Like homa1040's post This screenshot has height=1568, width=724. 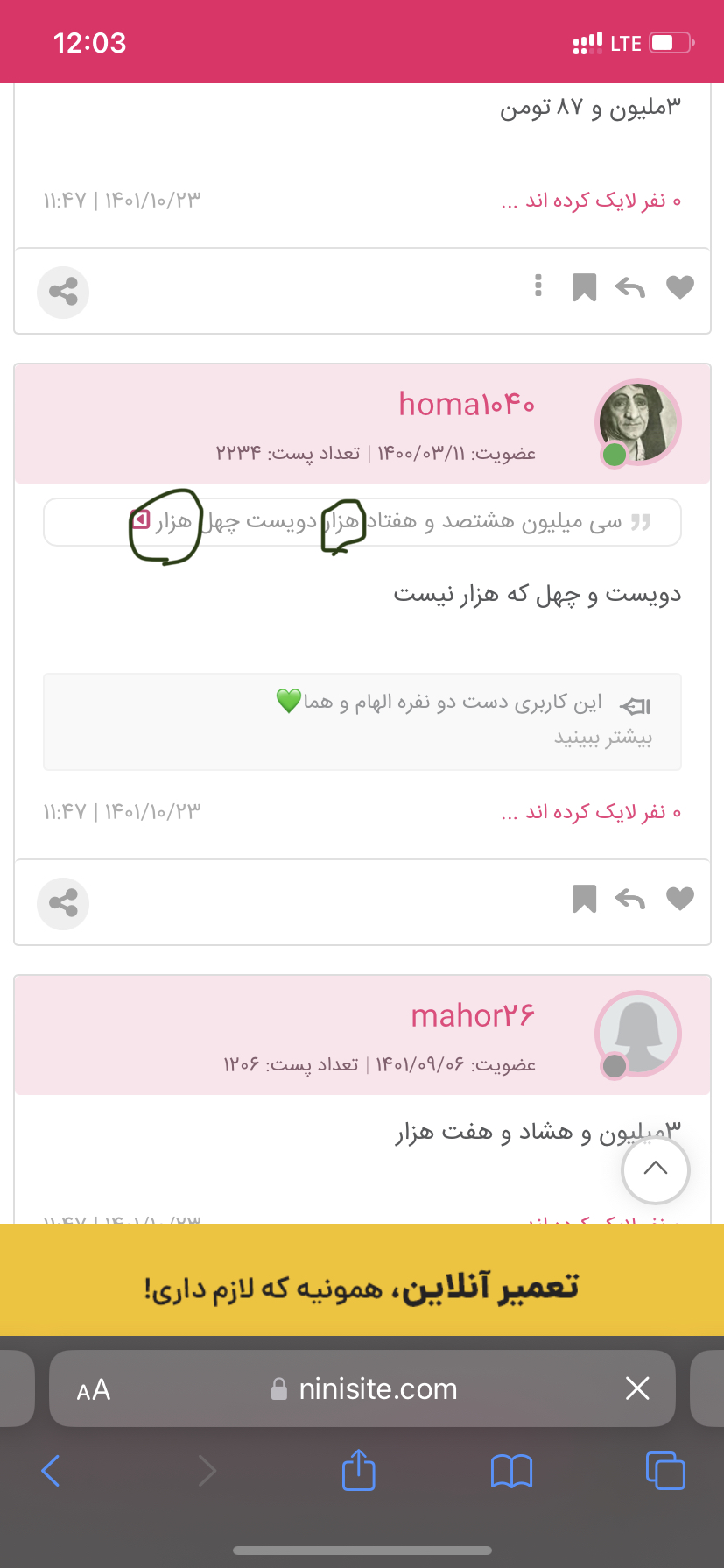(679, 899)
